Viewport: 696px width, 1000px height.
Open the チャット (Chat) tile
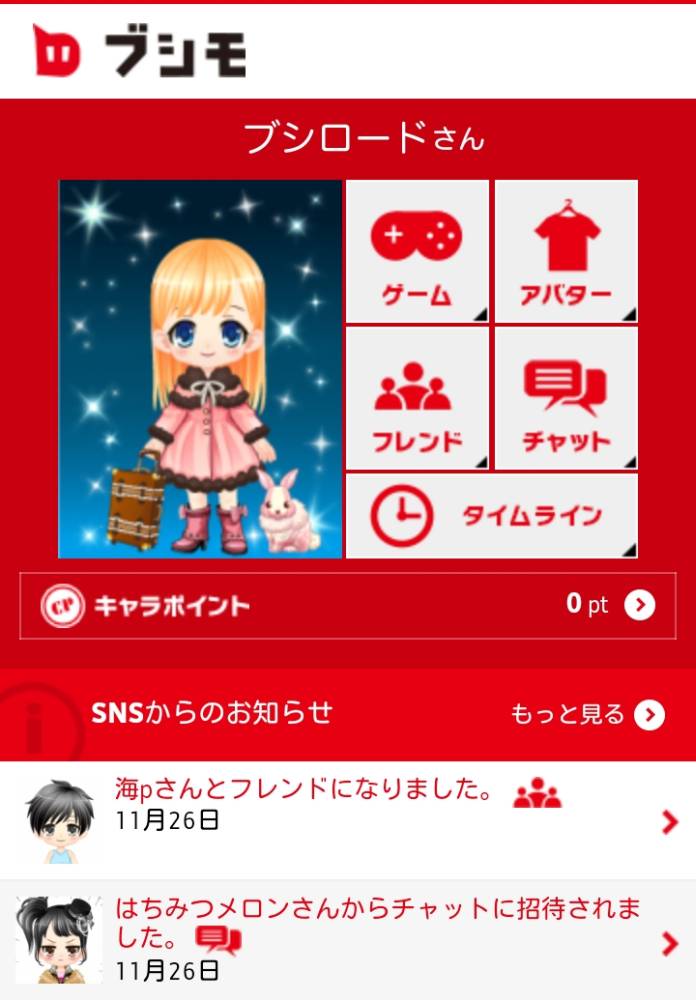(x=566, y=398)
